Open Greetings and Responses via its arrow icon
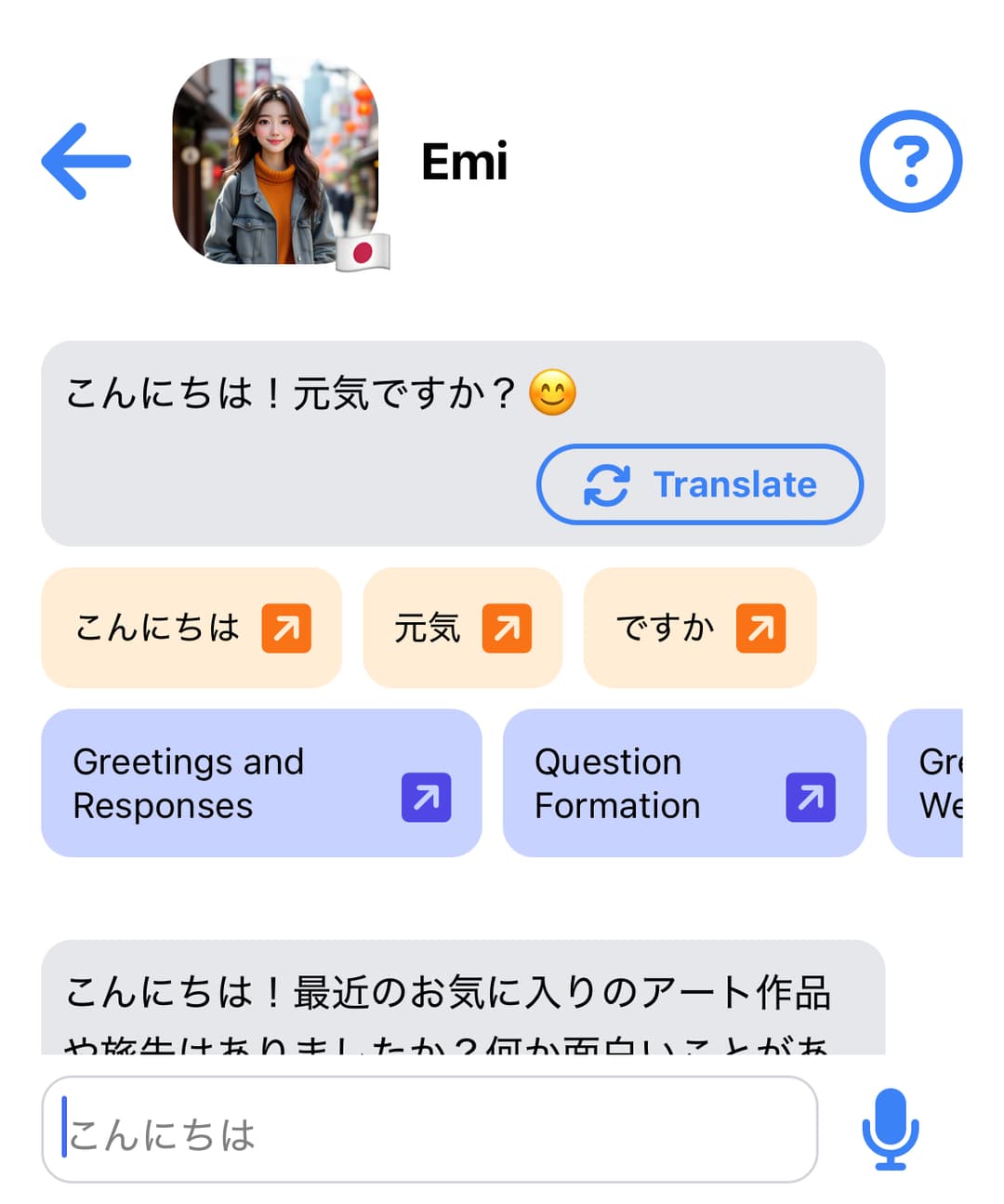 pyautogui.click(x=426, y=797)
